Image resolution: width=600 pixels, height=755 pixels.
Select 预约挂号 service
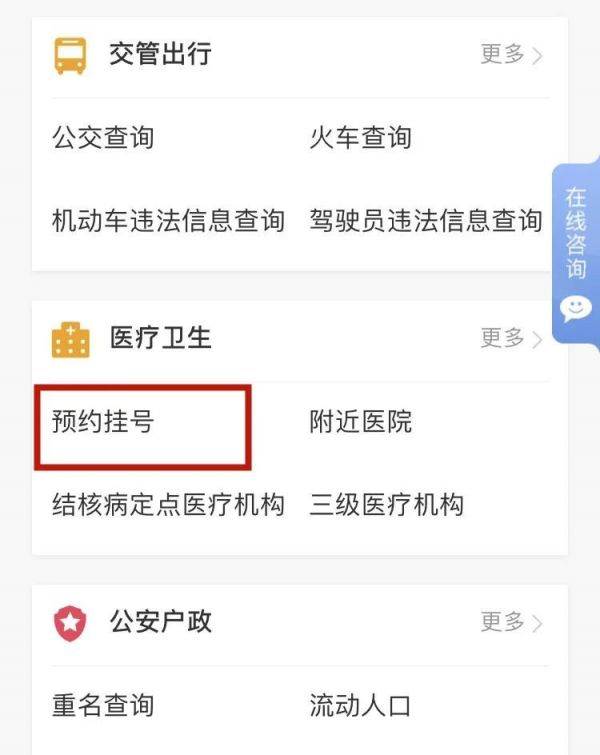(103, 422)
